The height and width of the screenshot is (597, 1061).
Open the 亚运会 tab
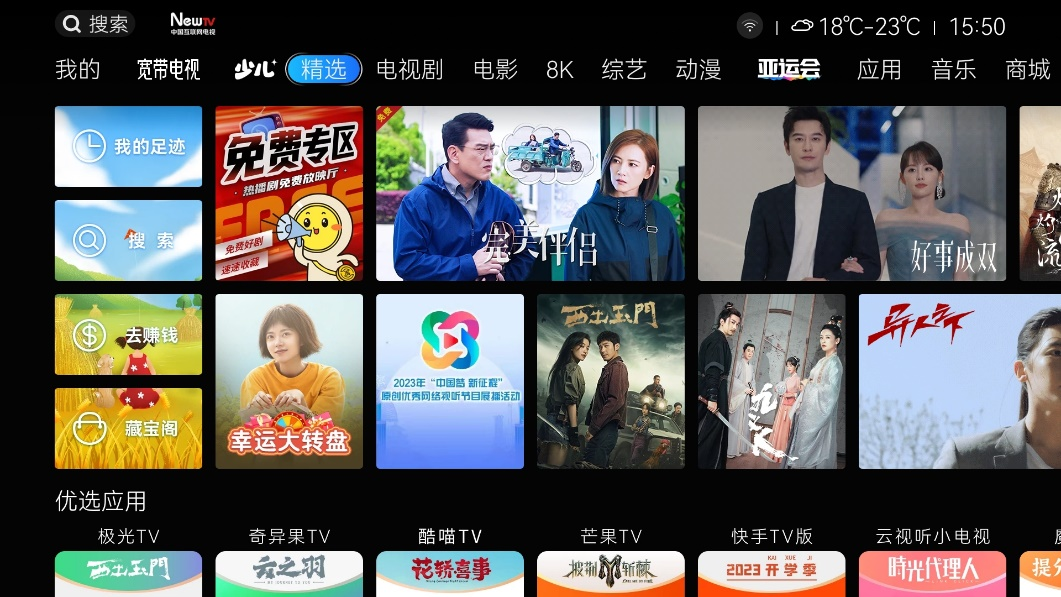[788, 69]
